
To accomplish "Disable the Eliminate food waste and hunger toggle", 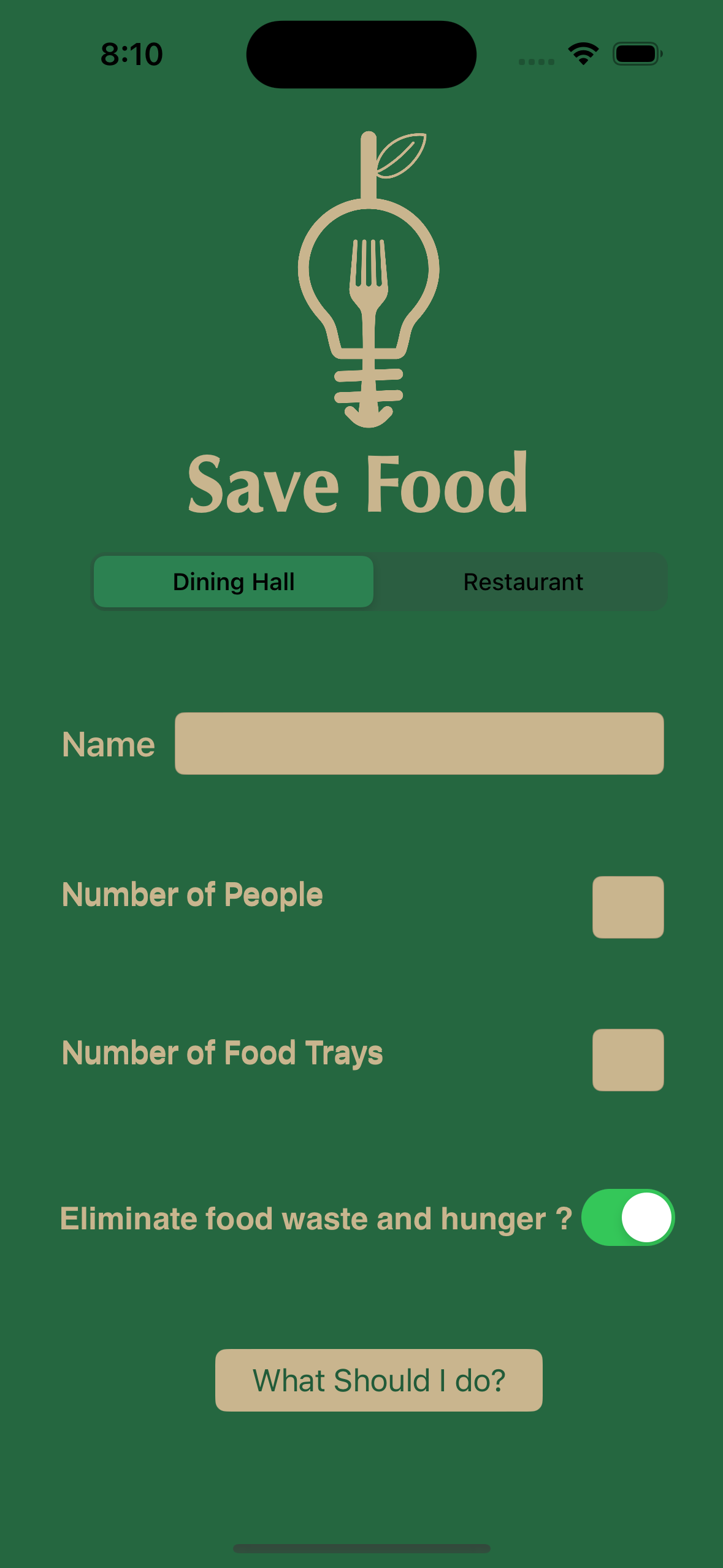I will [x=627, y=1218].
